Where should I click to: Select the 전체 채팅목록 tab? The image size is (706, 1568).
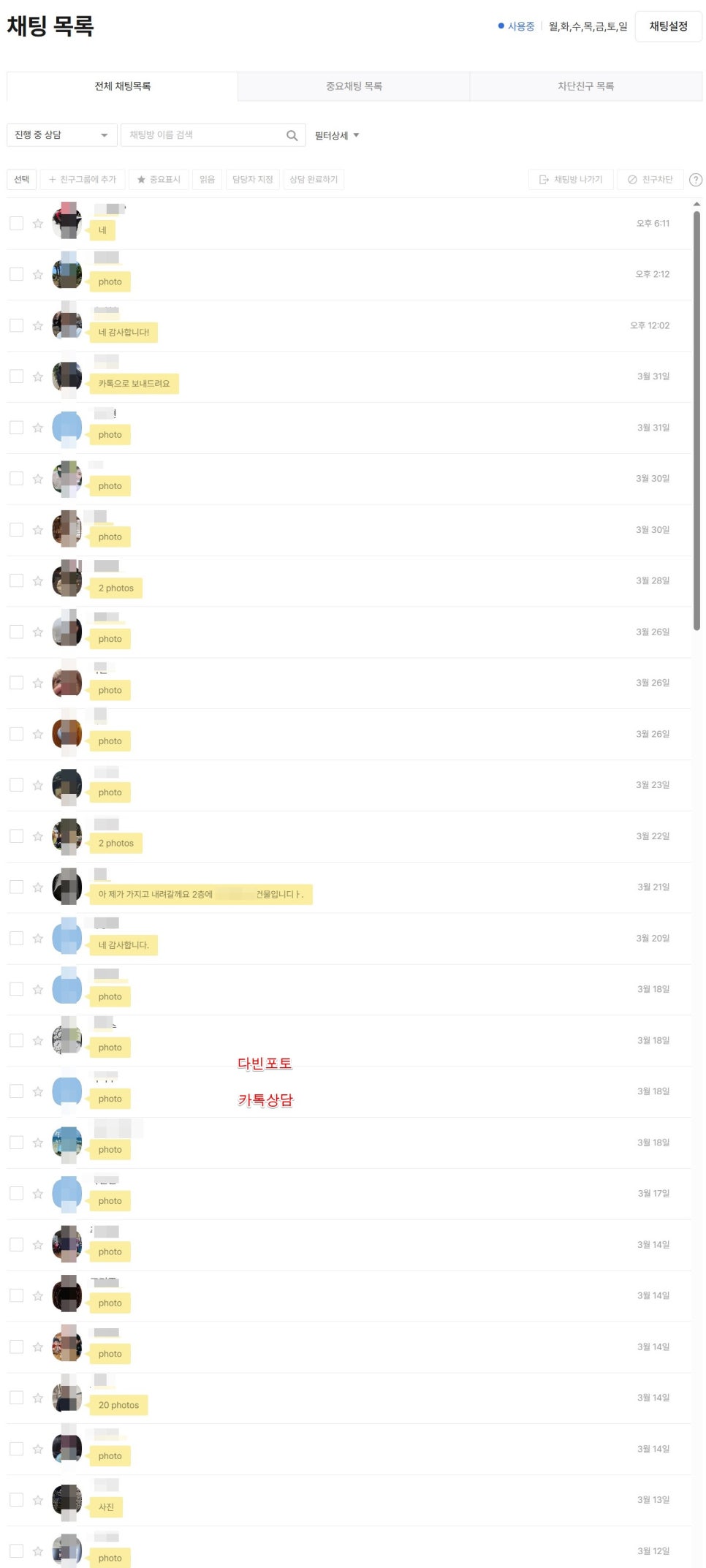click(122, 86)
